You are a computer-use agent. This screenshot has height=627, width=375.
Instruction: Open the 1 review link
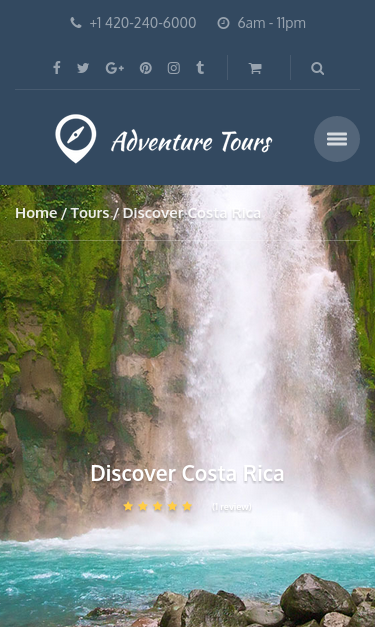pos(232,507)
